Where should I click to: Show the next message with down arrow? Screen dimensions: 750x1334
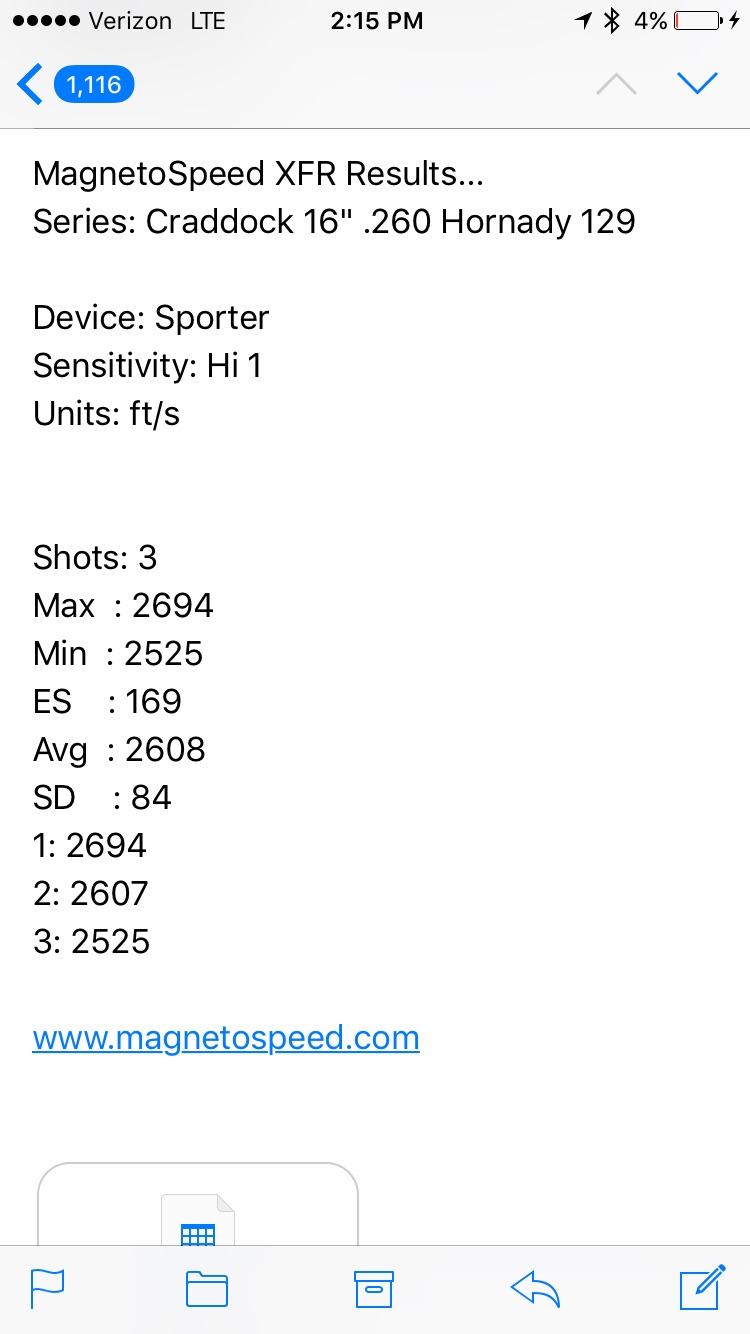tap(697, 84)
